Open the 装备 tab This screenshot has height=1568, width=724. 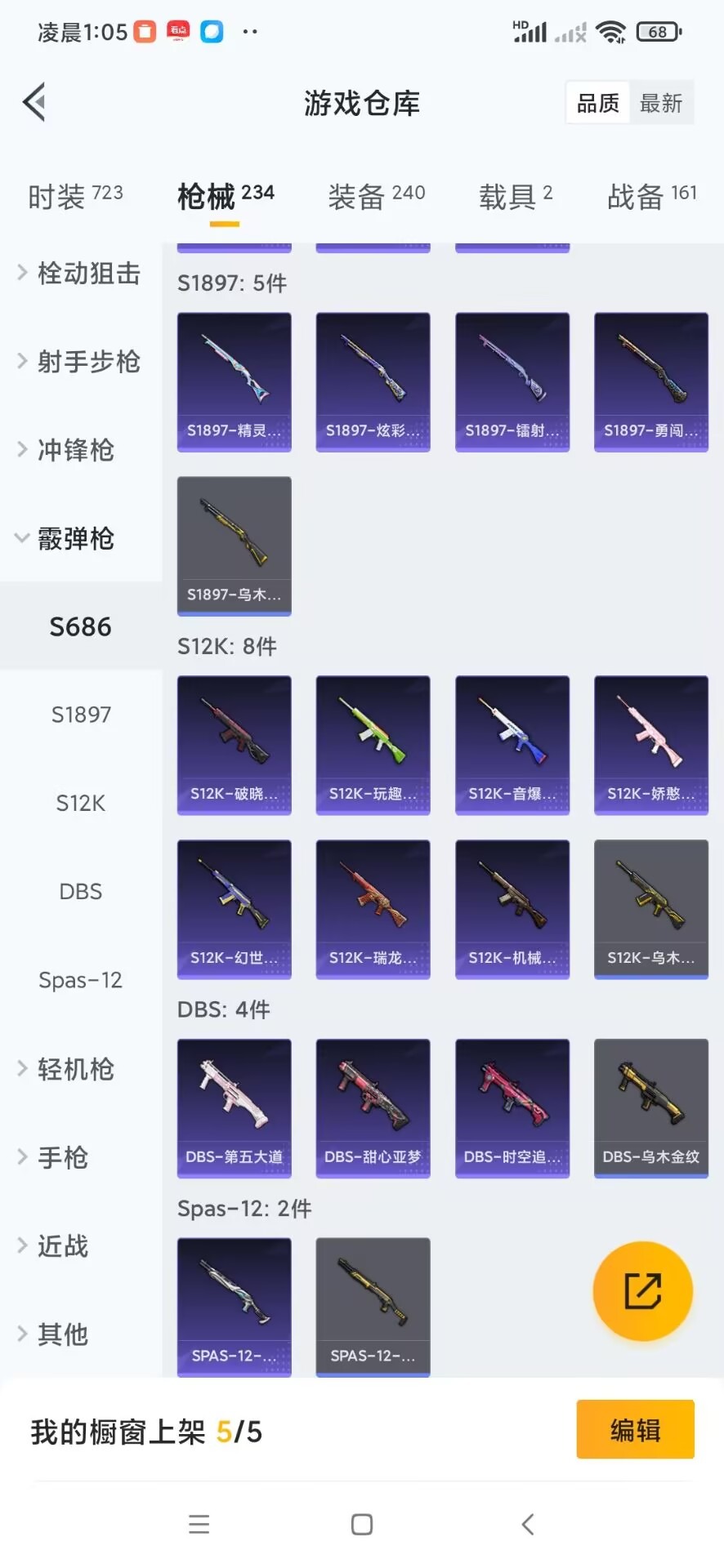point(376,196)
